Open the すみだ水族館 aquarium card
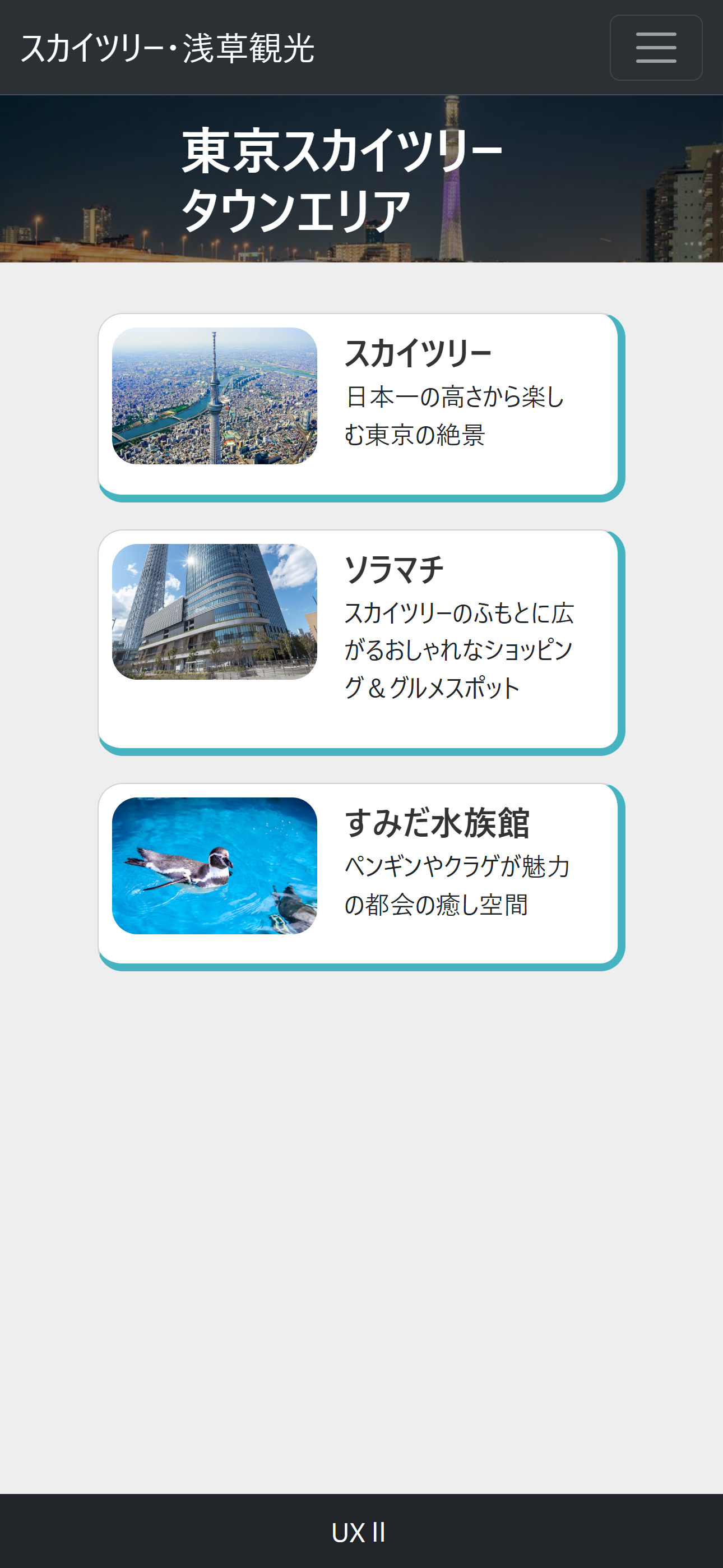The image size is (723, 1568). (361, 877)
